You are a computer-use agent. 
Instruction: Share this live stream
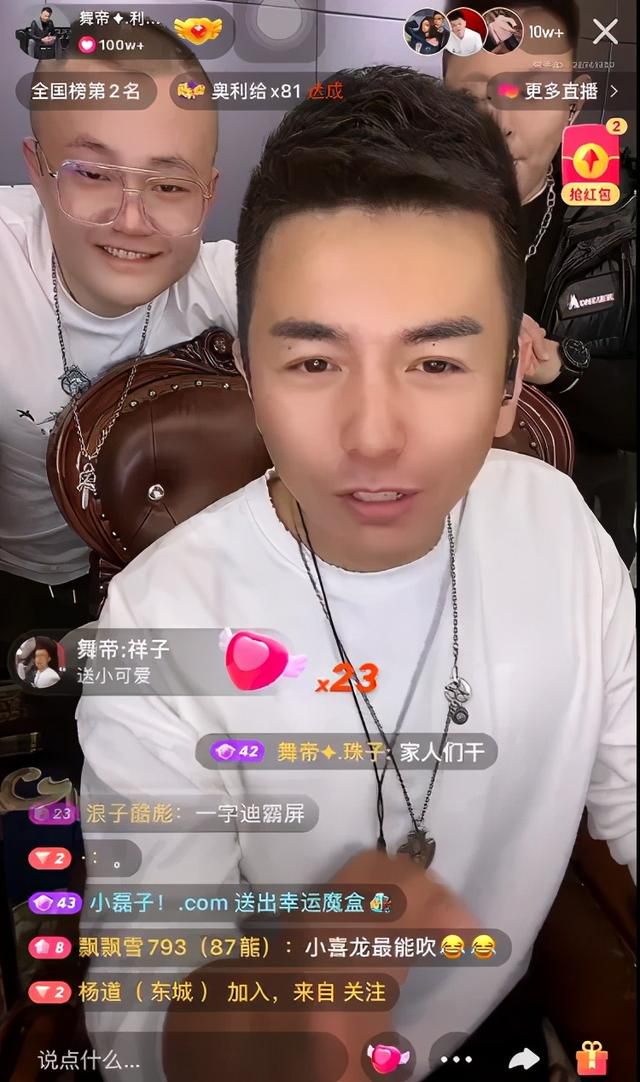coord(524,1059)
